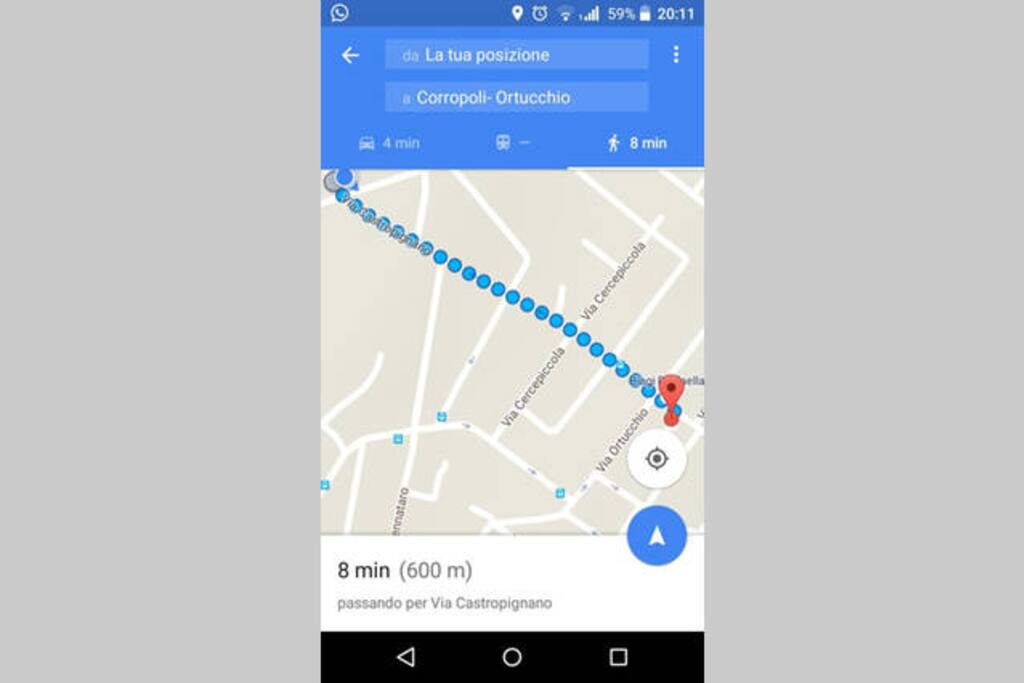
Task: Open recent apps from navigation bar
Action: [x=618, y=657]
